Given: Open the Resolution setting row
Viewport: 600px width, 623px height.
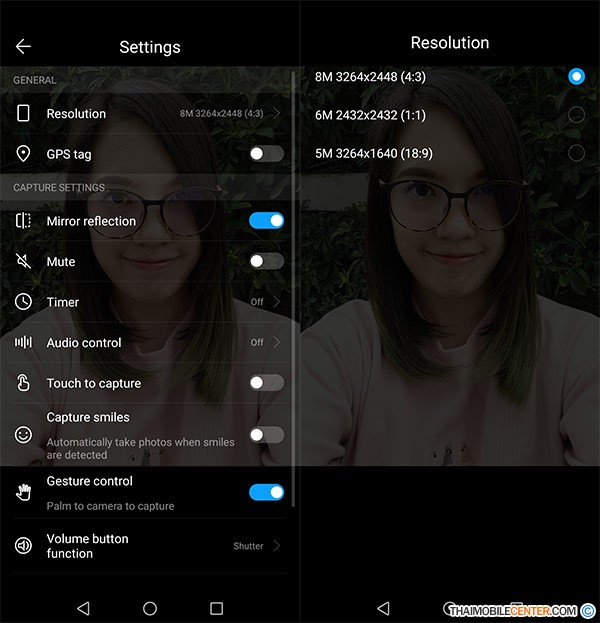Looking at the screenshot, I should click(x=150, y=114).
